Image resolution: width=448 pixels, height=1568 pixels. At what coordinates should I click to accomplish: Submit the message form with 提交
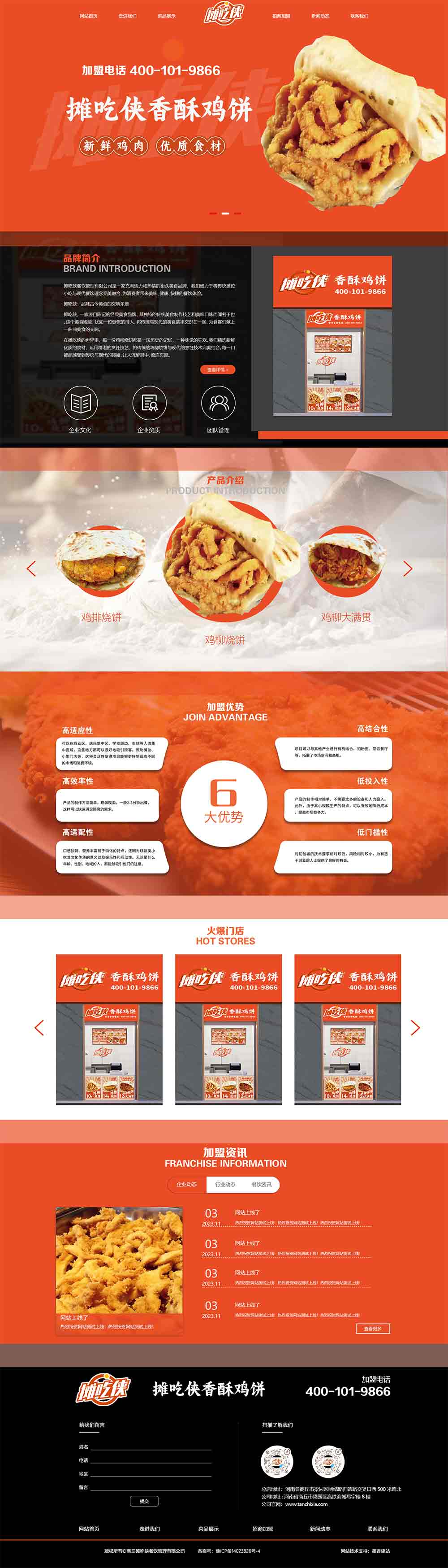click(x=144, y=1500)
